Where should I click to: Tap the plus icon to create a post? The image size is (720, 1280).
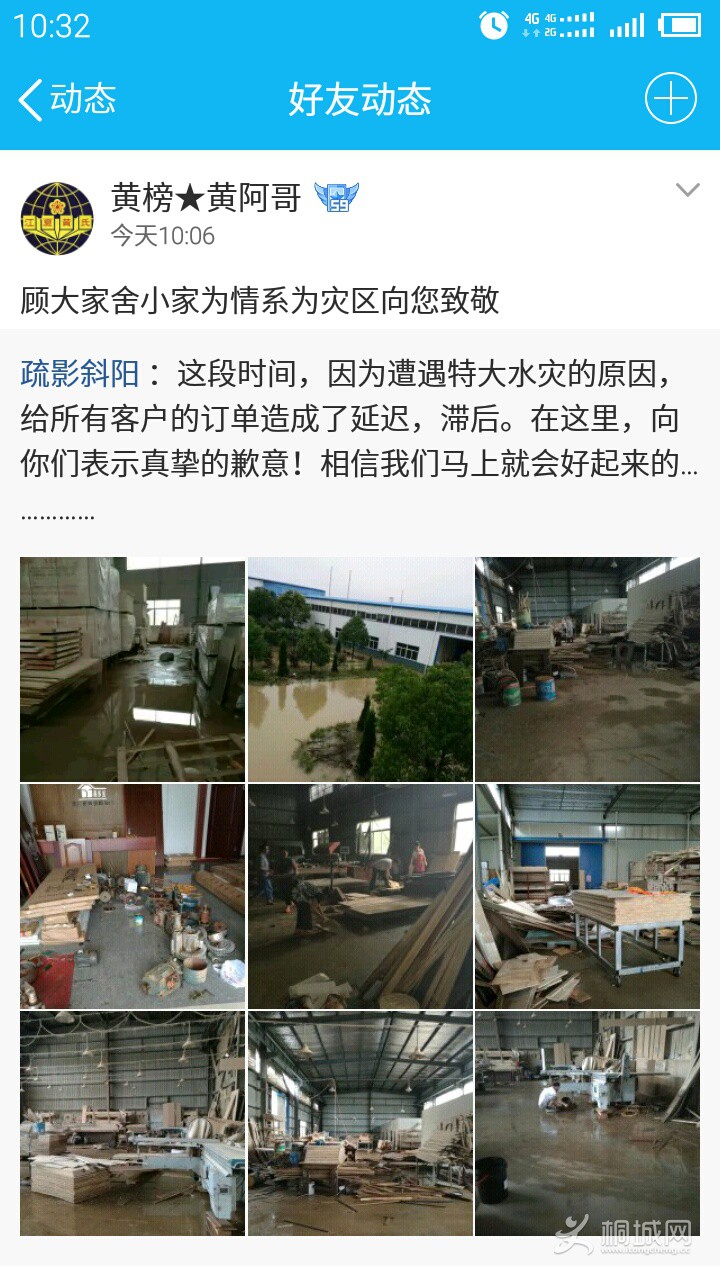[x=670, y=99]
